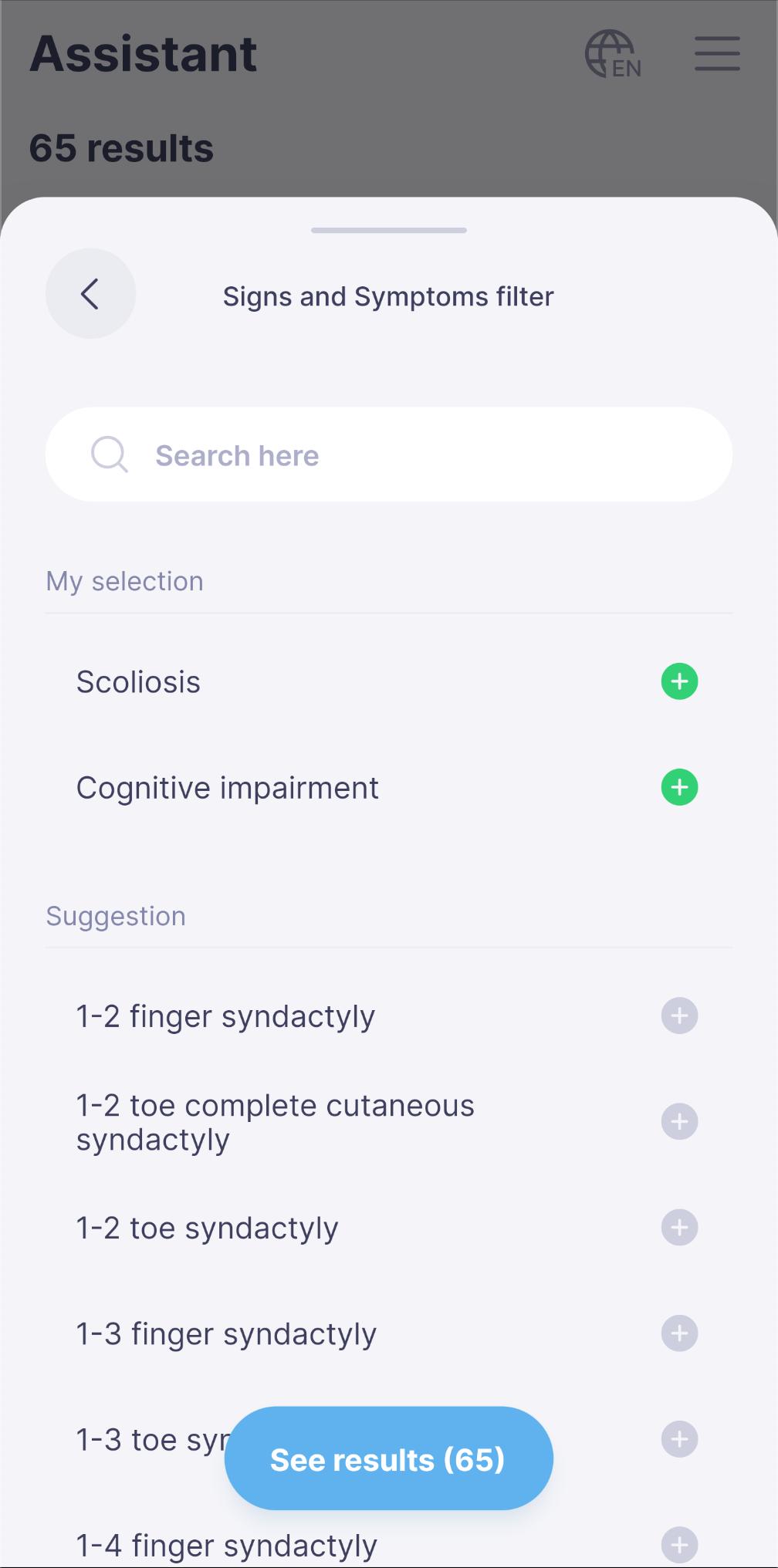The width and height of the screenshot is (778, 1568).
Task: Tap See results (65) button
Action: [x=388, y=1458]
